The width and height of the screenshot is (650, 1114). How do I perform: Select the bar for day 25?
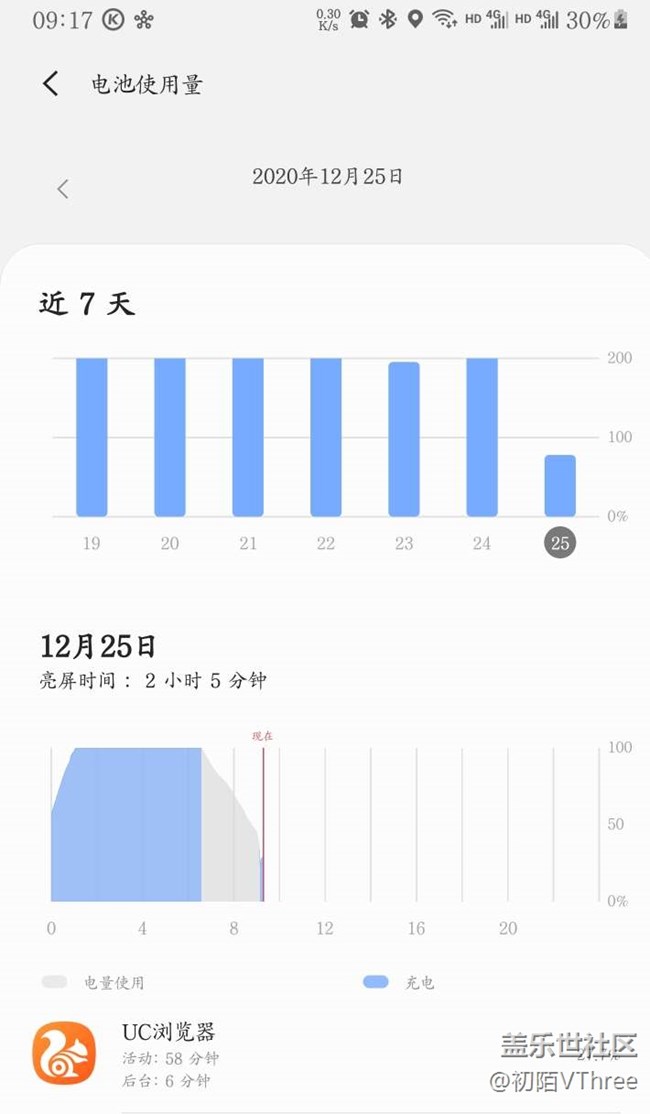click(x=560, y=486)
